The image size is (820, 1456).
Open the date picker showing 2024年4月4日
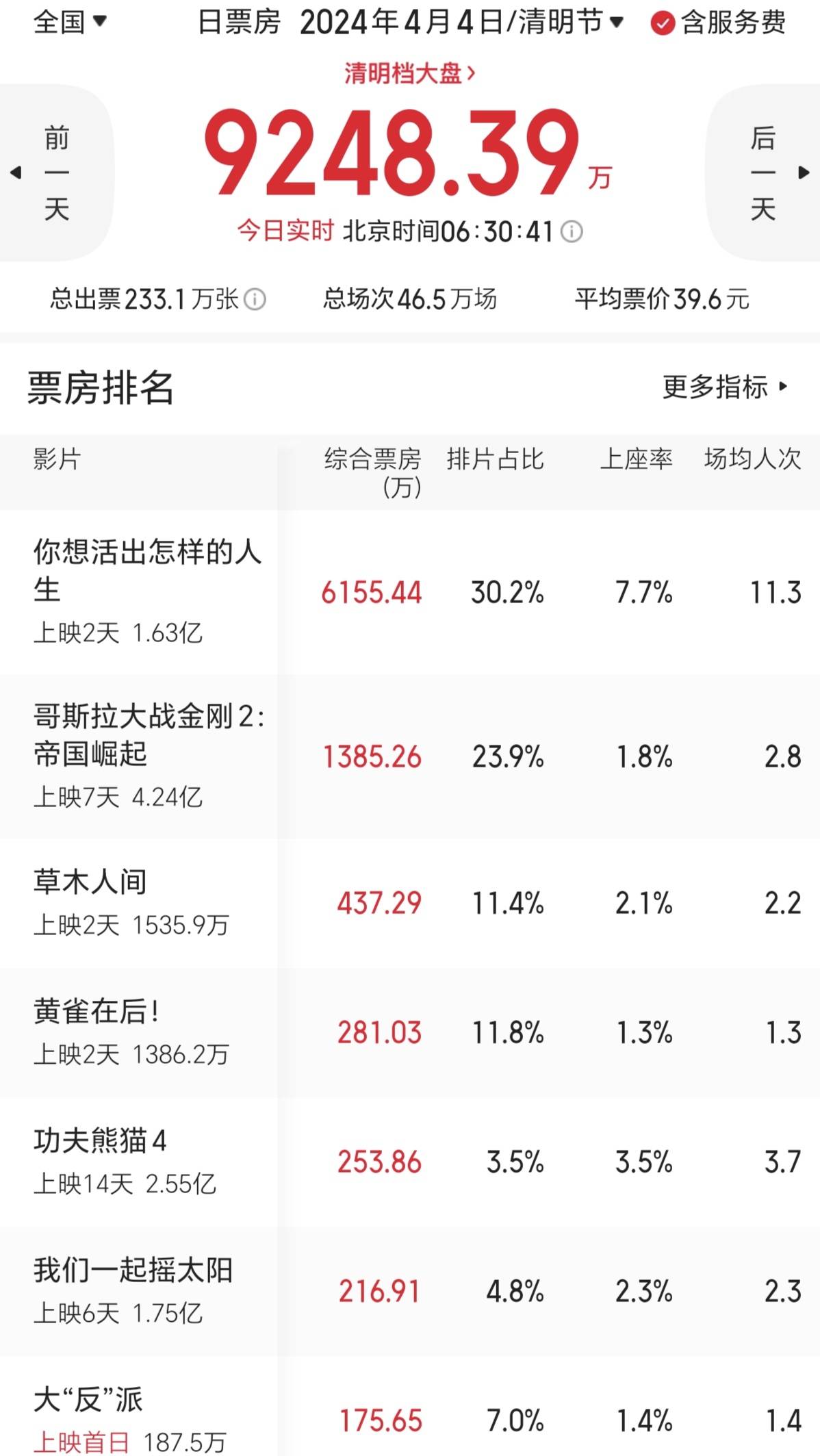click(461, 23)
